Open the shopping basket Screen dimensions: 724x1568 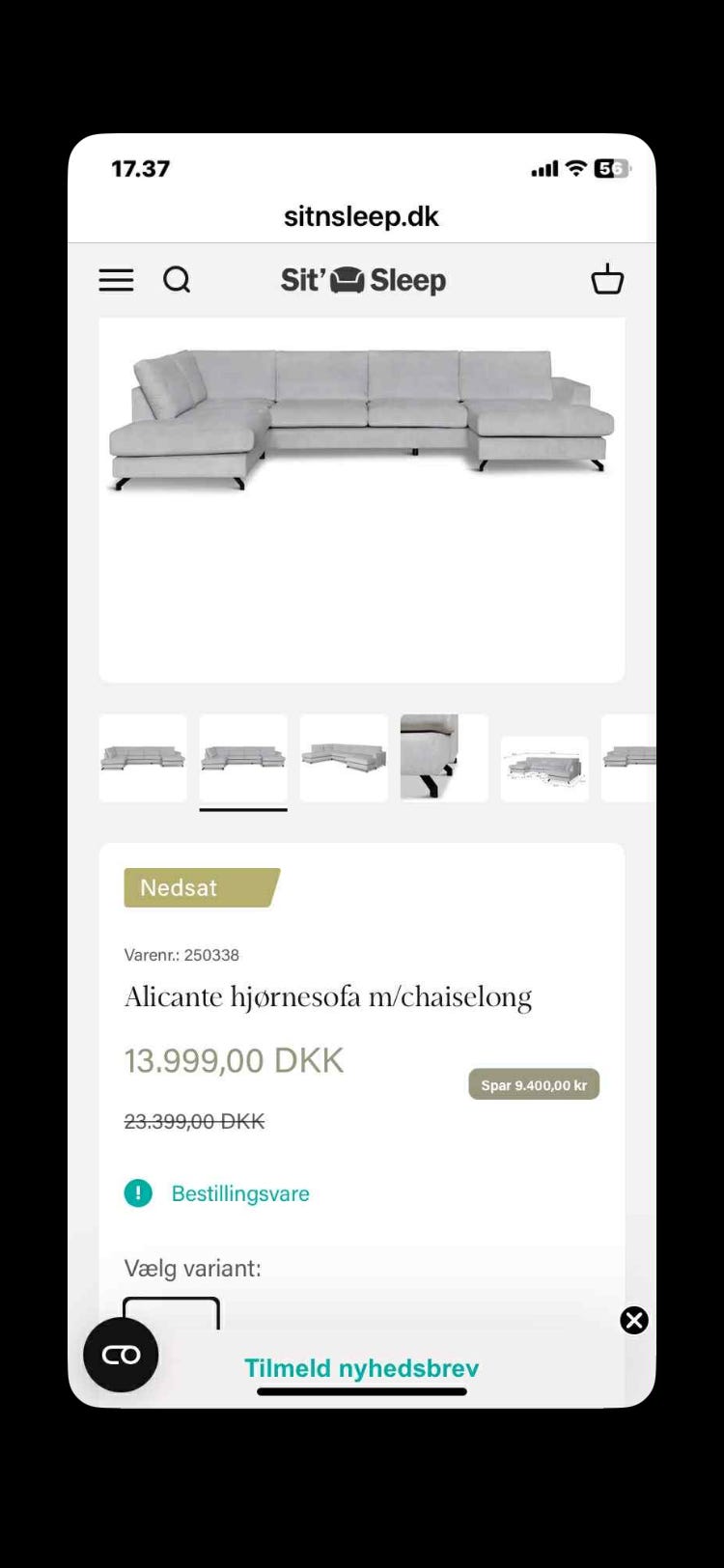(x=607, y=279)
